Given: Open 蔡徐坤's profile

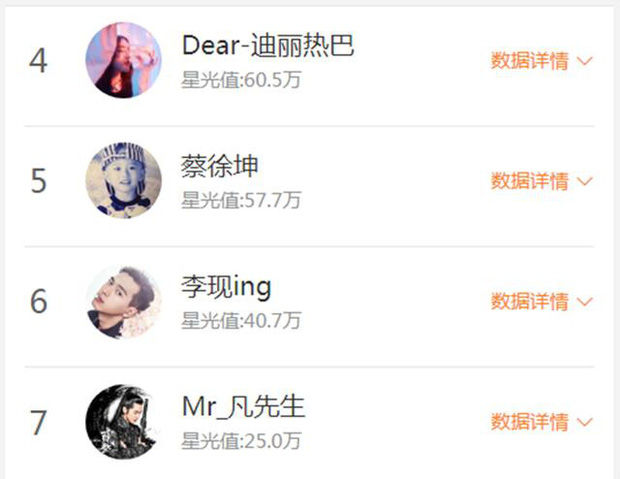Looking at the screenshot, I should click(220, 166).
